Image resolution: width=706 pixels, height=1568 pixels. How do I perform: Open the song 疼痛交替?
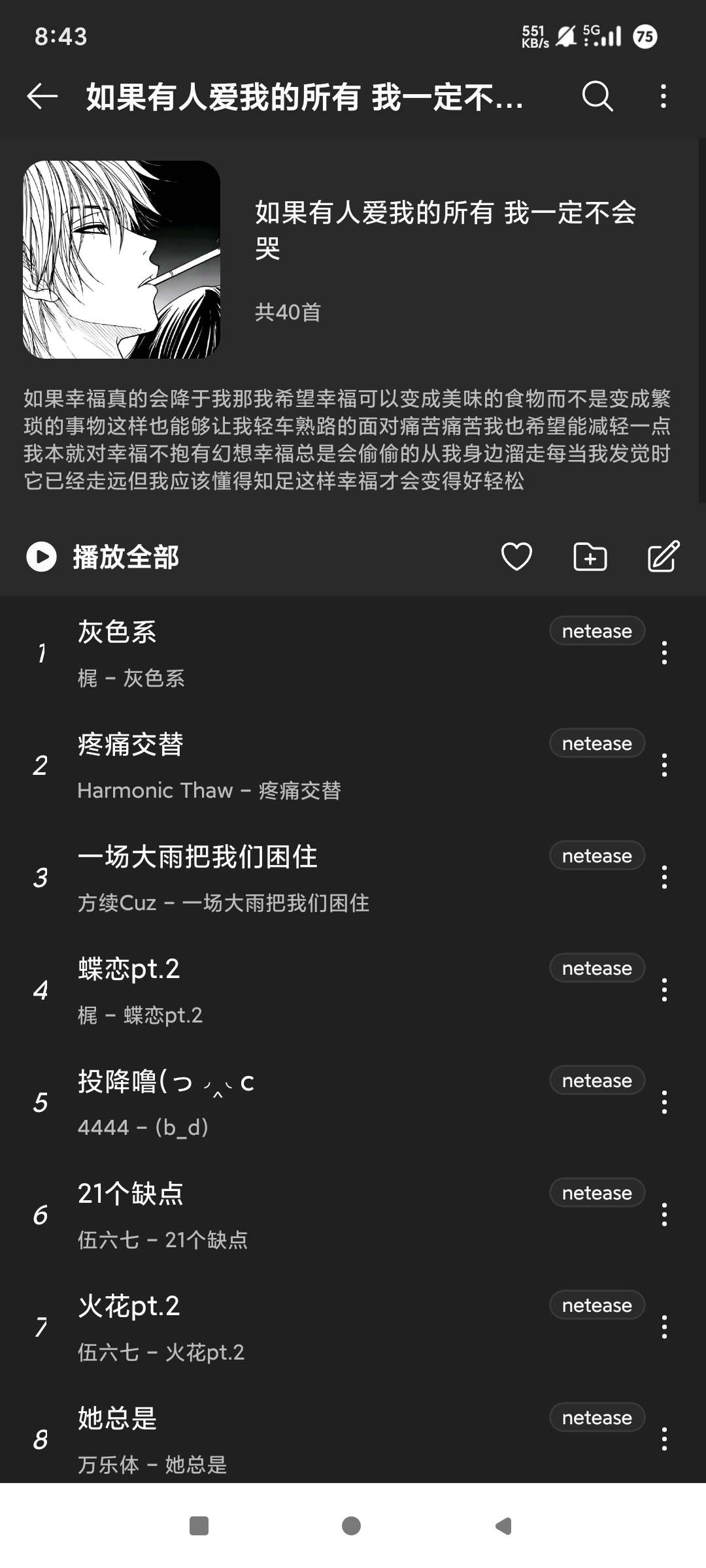coord(261,766)
